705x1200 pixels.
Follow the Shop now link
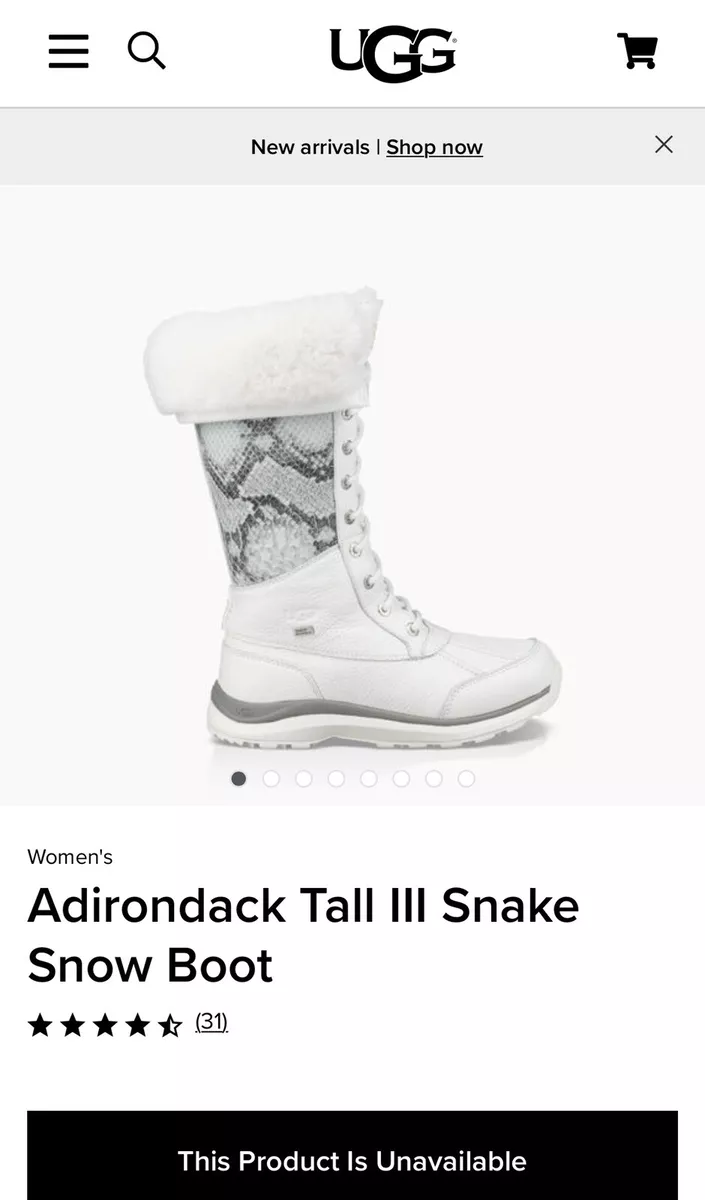(434, 147)
